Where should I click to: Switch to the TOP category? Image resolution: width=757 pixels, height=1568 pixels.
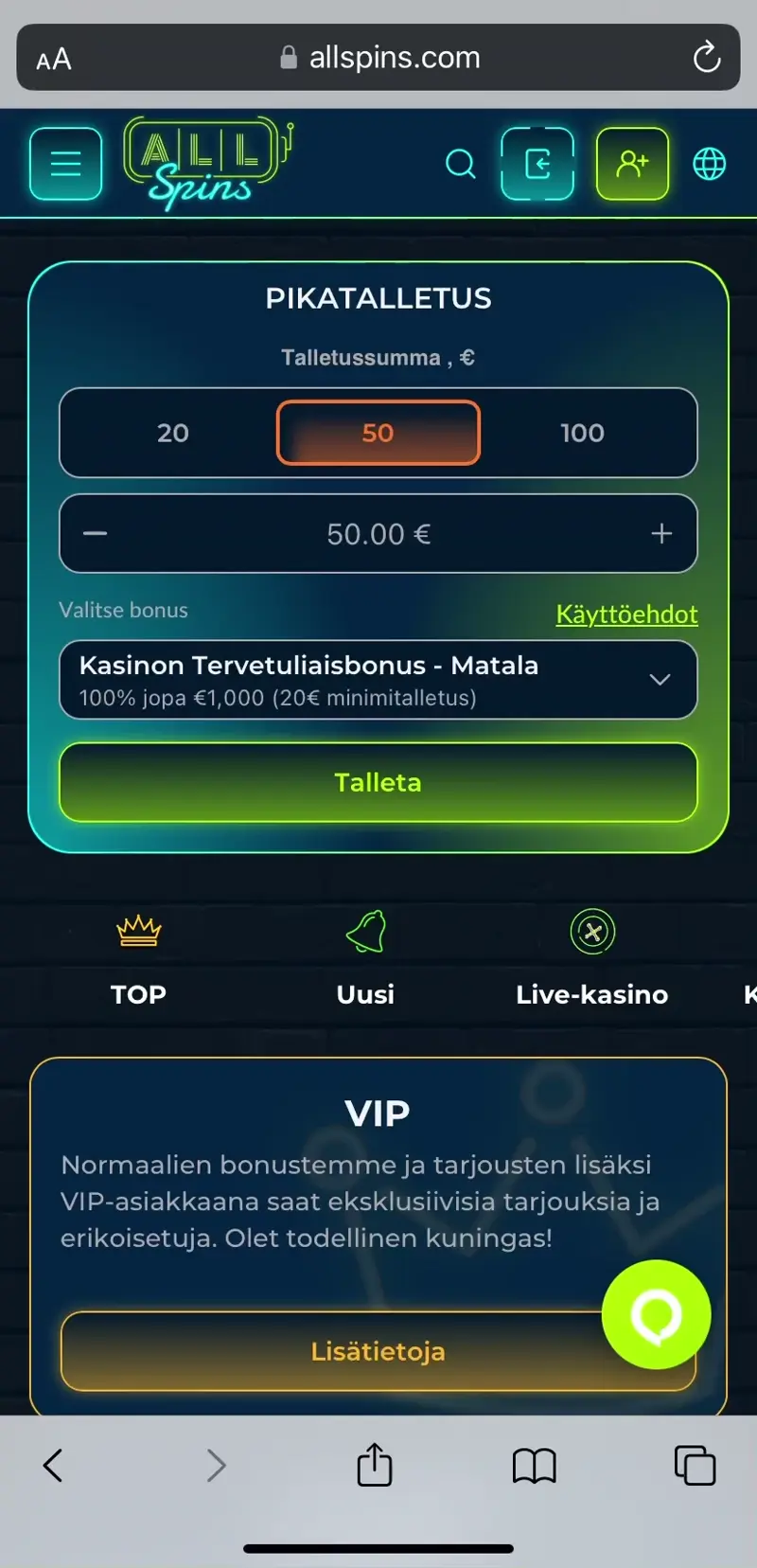tap(138, 958)
